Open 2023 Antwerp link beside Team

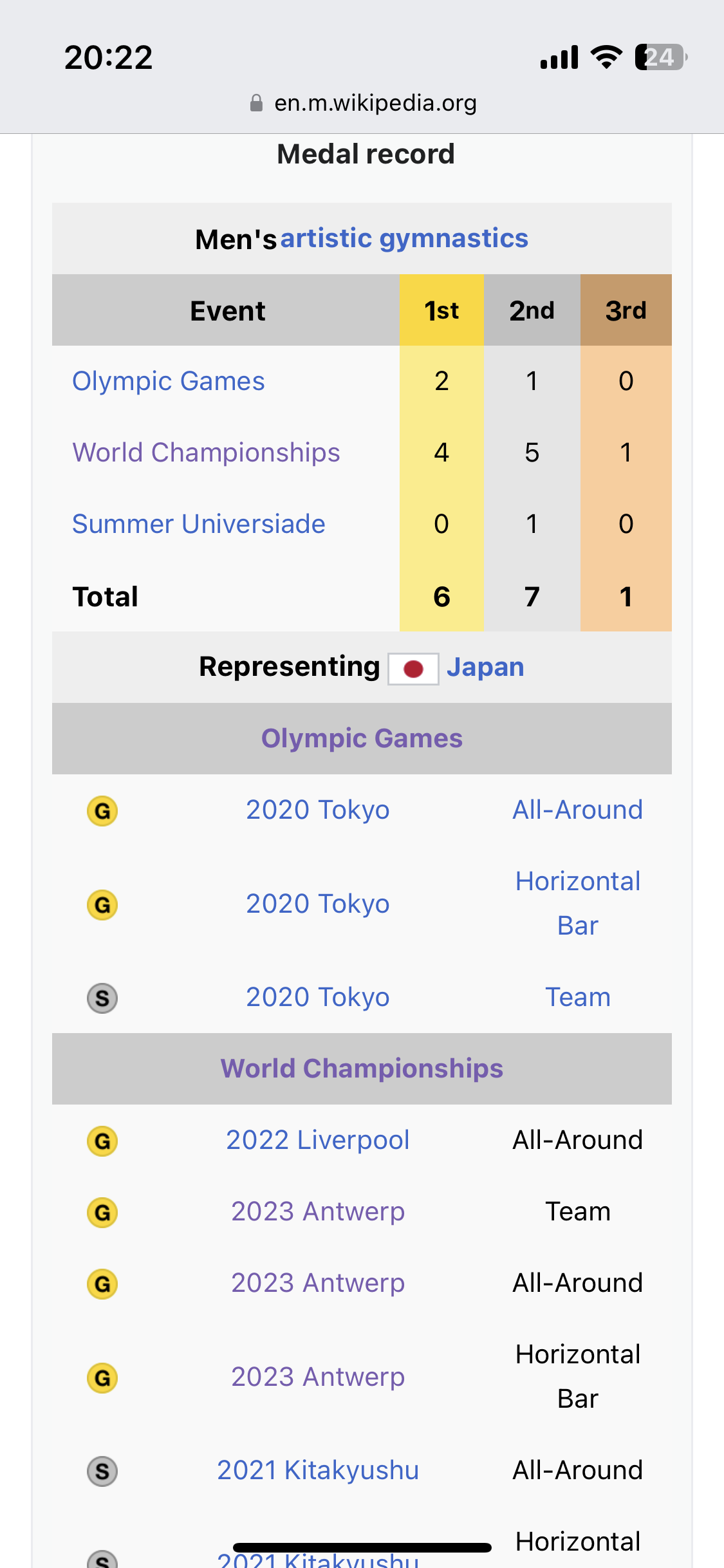[318, 1211]
